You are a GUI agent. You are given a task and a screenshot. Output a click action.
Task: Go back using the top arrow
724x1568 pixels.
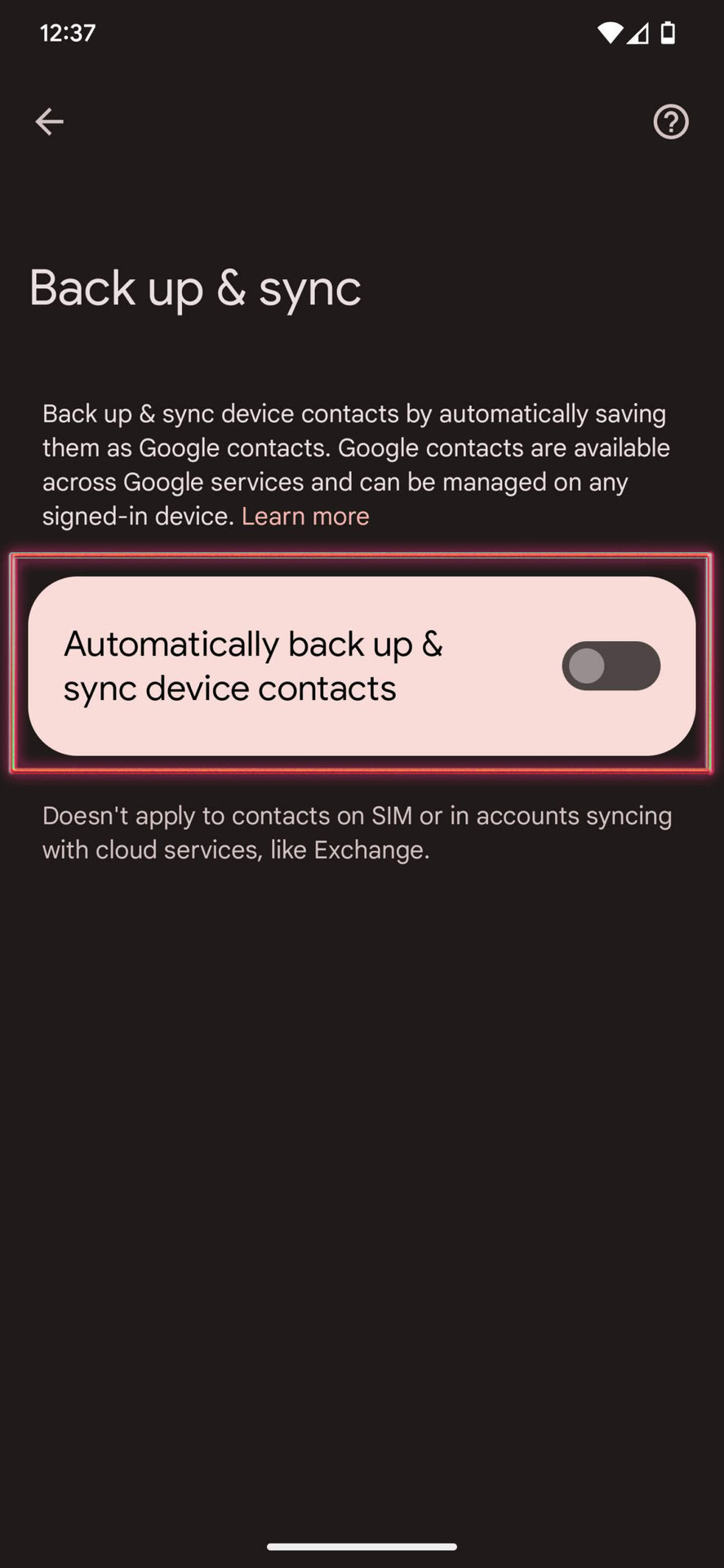pos(49,122)
